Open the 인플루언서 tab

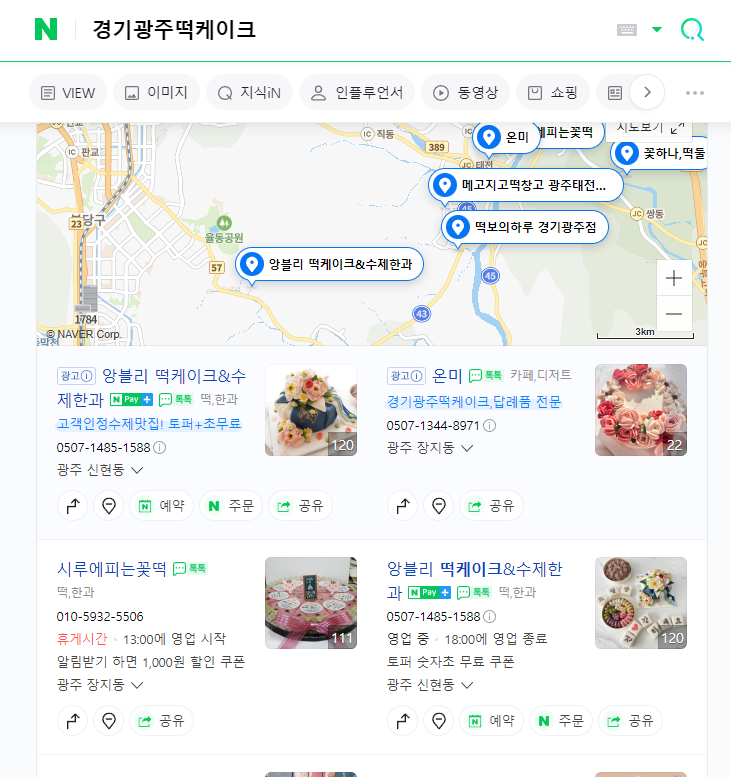[356, 93]
